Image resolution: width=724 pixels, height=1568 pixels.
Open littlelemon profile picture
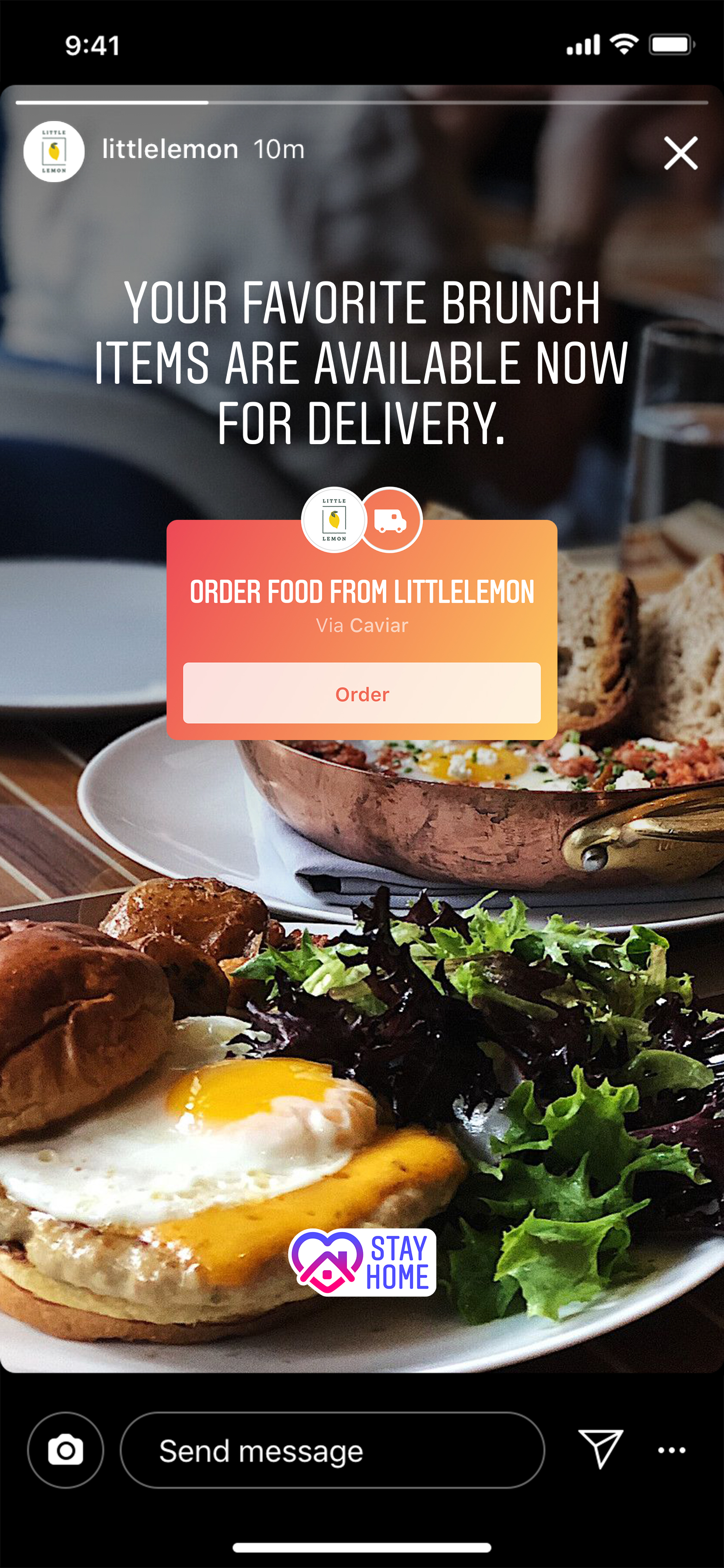(x=54, y=152)
